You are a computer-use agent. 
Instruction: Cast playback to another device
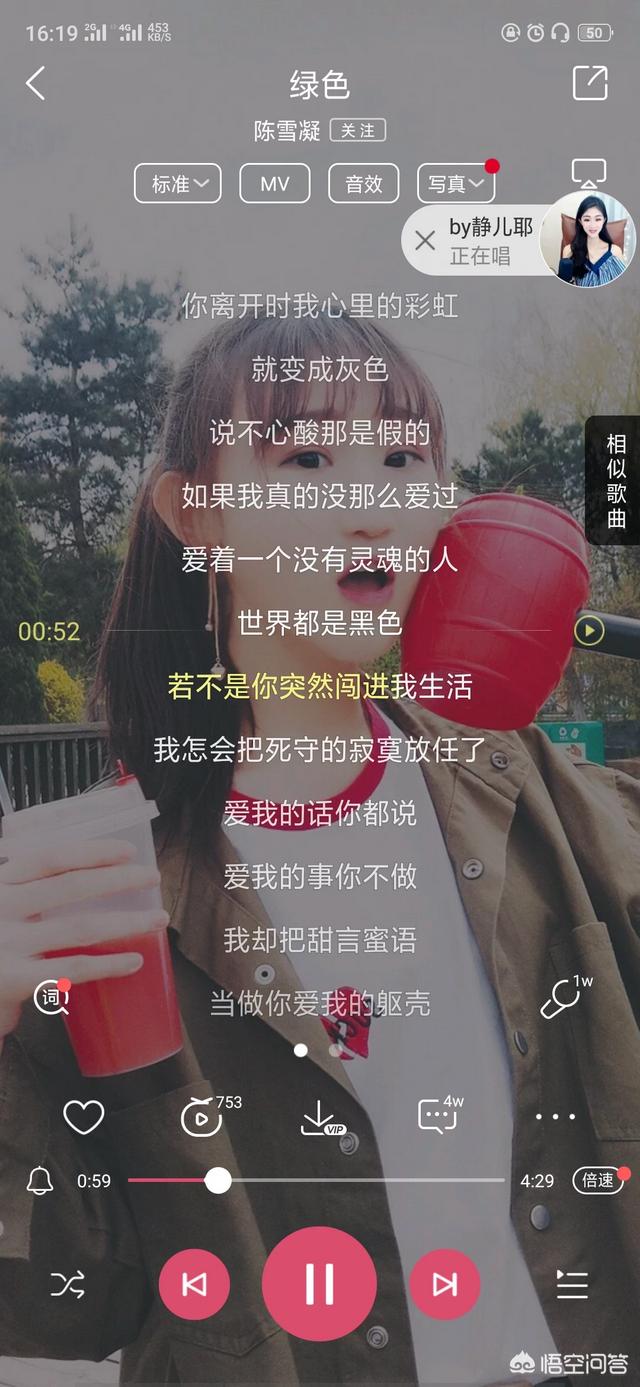point(589,174)
